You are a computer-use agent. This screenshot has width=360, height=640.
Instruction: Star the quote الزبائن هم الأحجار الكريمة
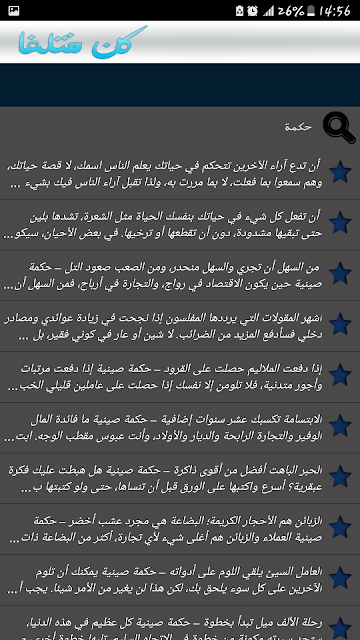click(340, 527)
